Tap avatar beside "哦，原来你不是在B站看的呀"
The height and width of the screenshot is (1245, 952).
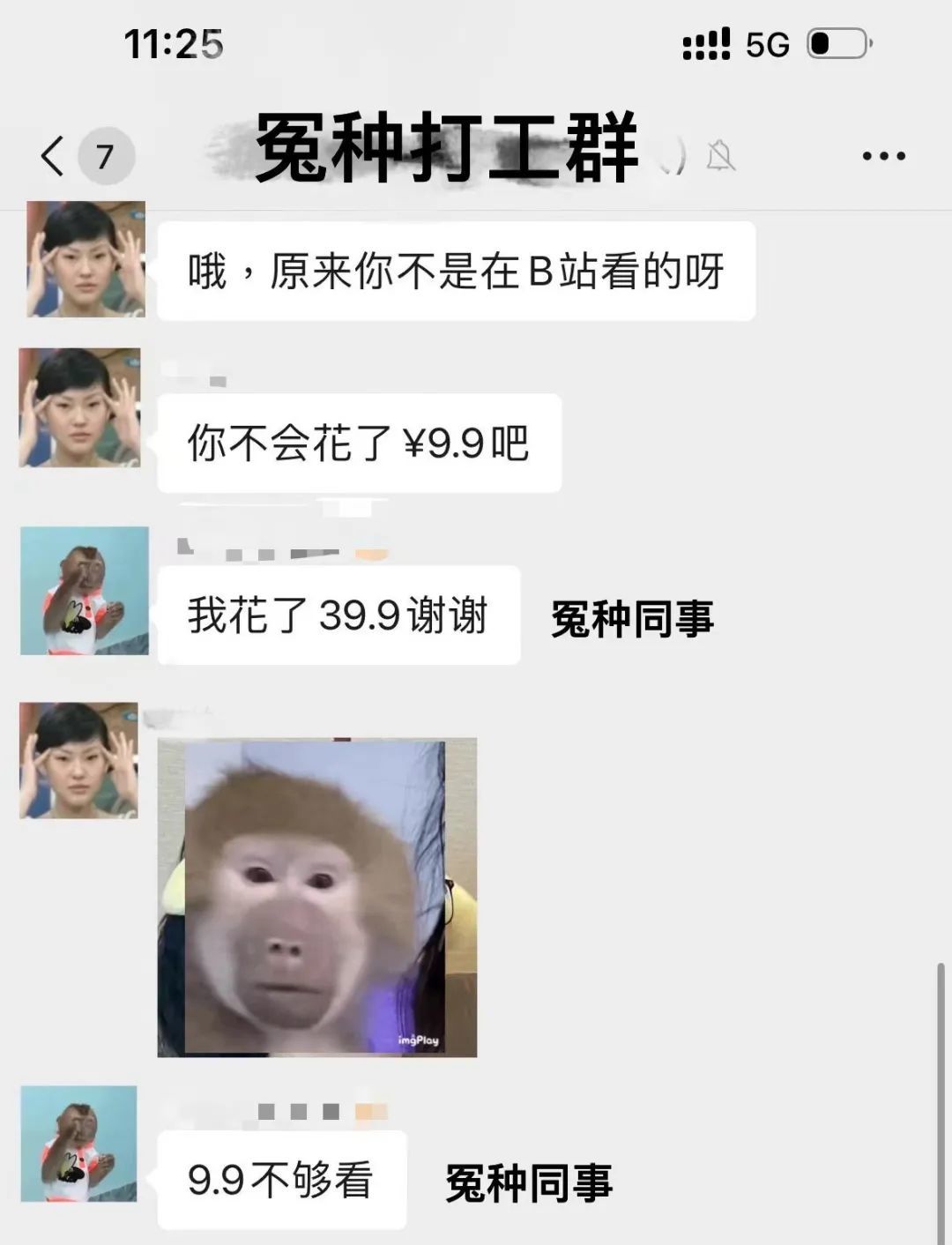coord(86,259)
